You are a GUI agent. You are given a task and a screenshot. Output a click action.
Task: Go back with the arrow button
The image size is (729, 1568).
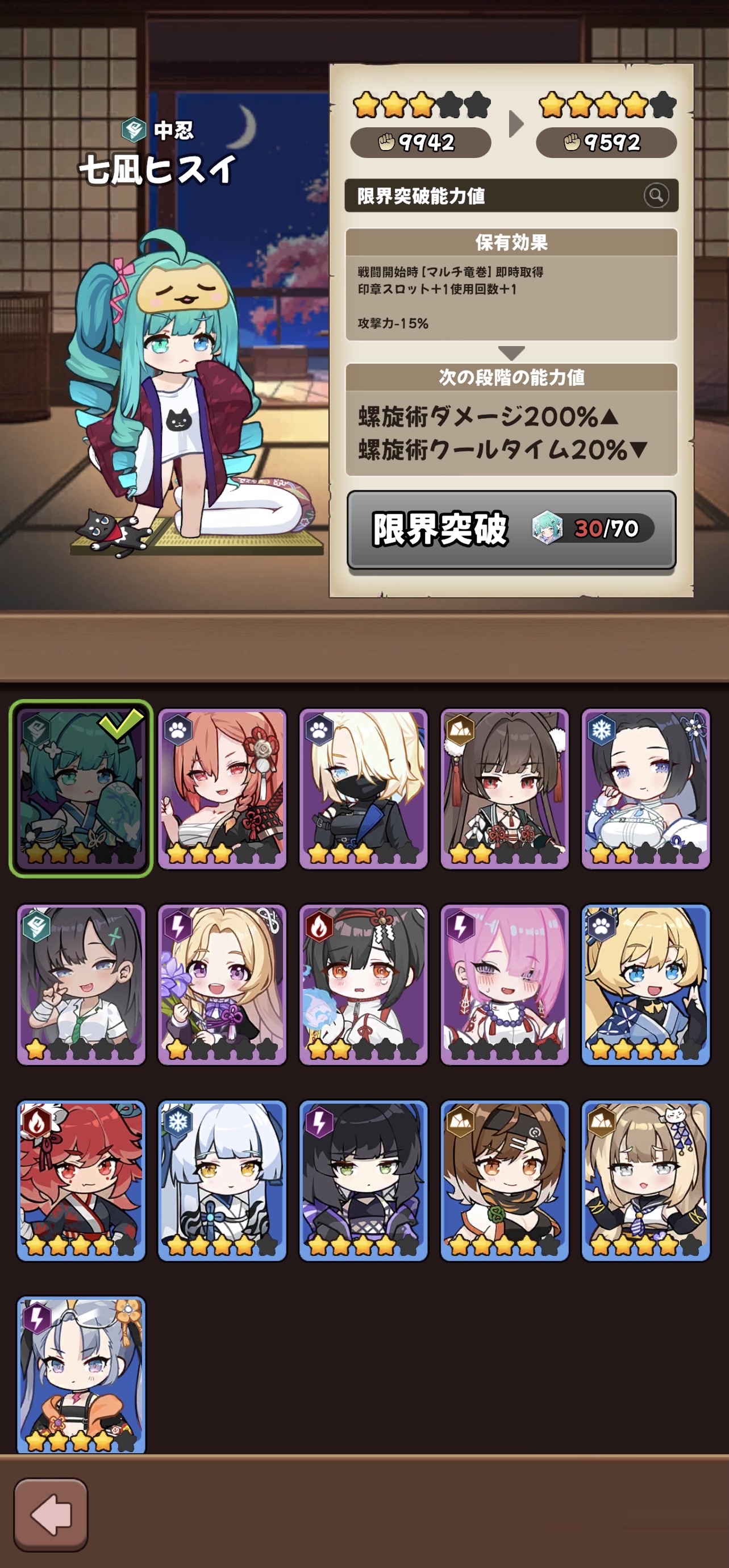(x=51, y=1514)
